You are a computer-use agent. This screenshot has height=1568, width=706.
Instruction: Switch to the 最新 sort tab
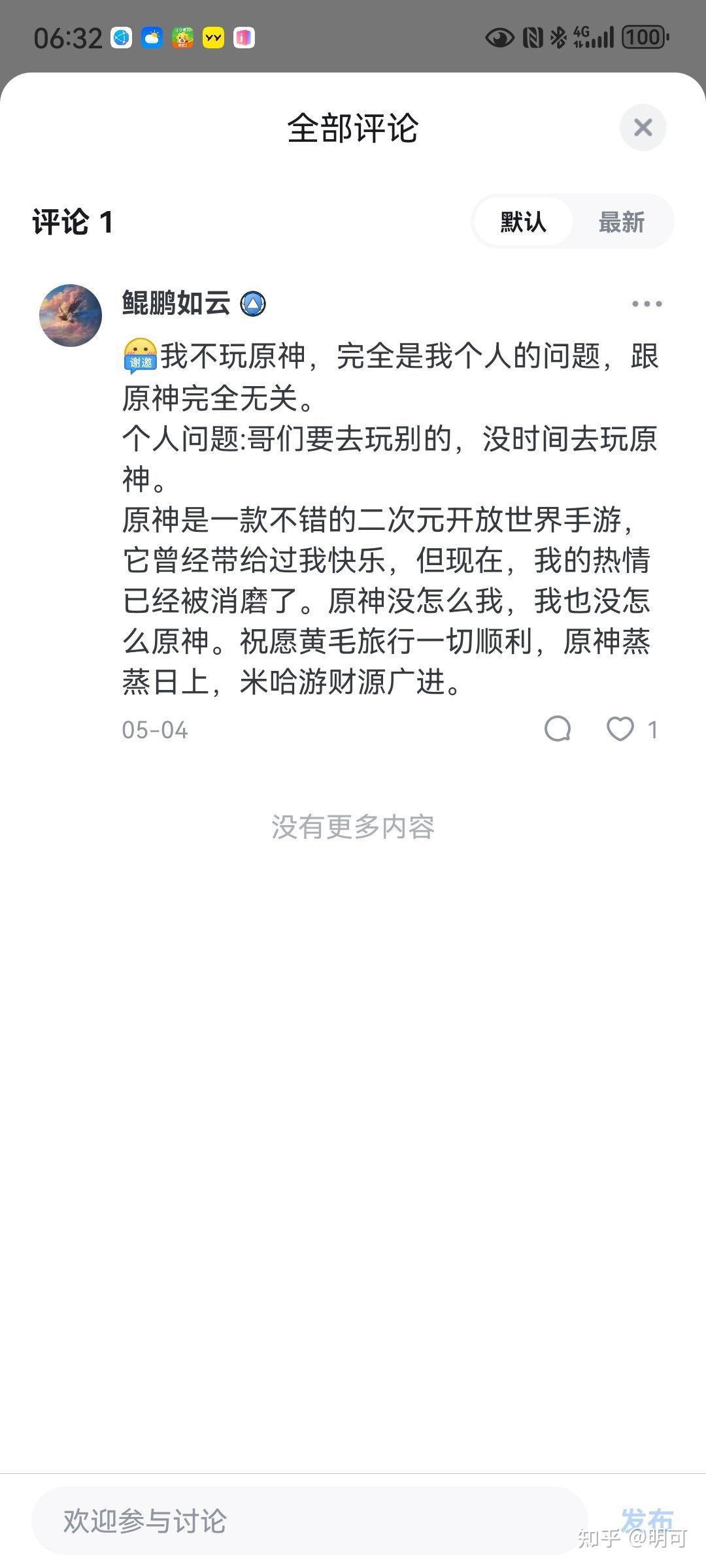click(x=621, y=222)
